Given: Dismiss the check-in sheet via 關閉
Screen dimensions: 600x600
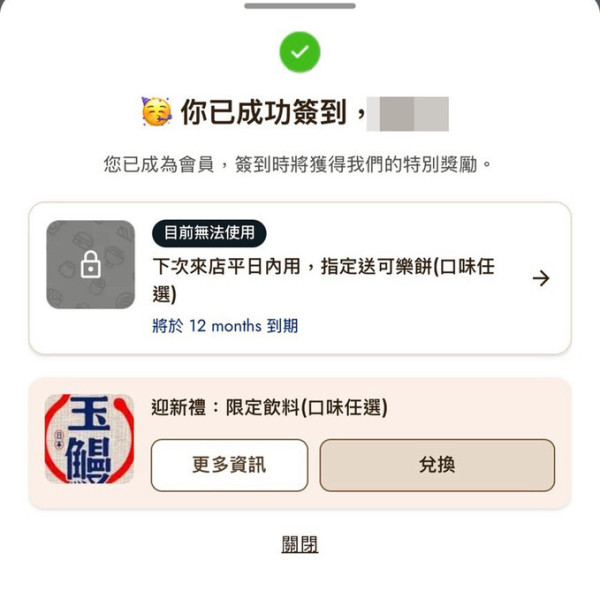Looking at the screenshot, I should [x=300, y=544].
